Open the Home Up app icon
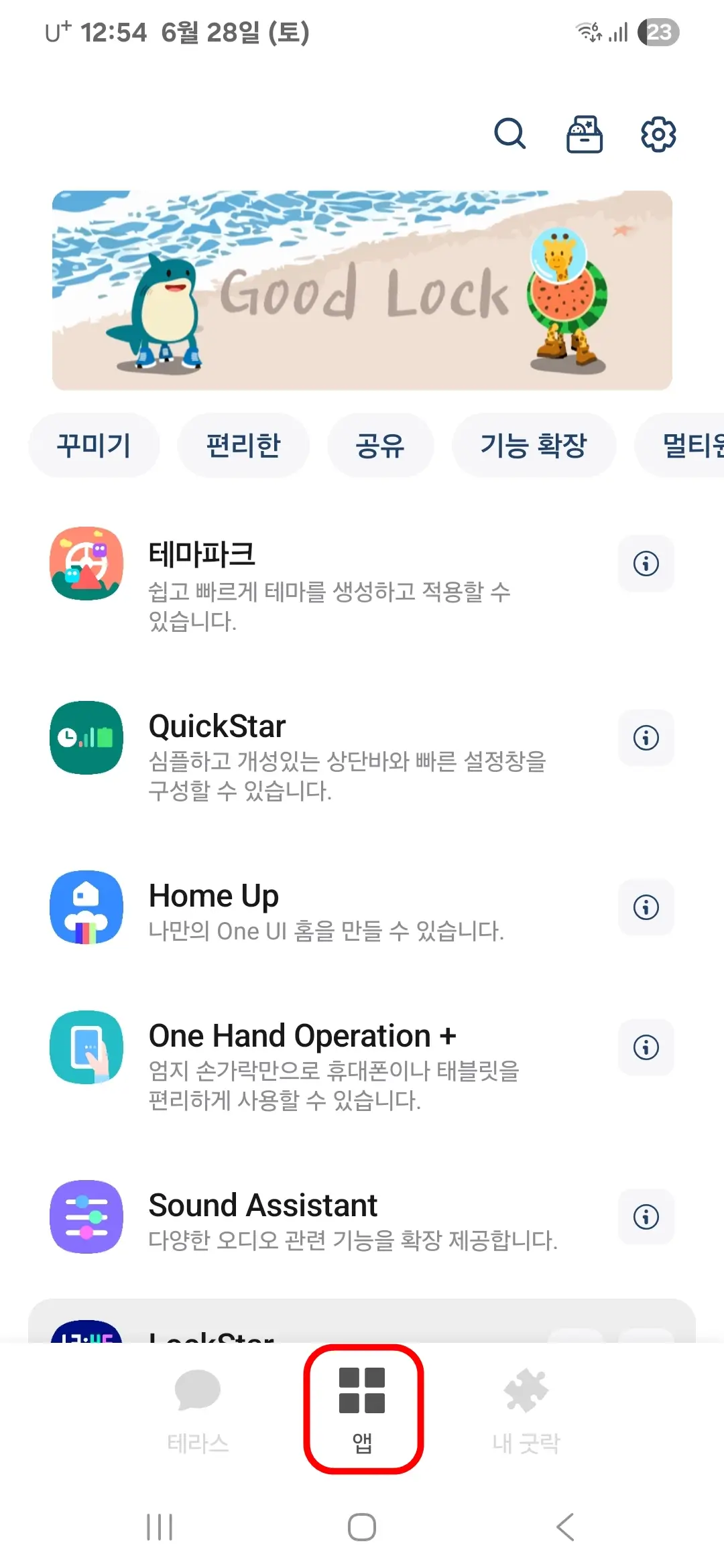724x1568 pixels. point(86,907)
